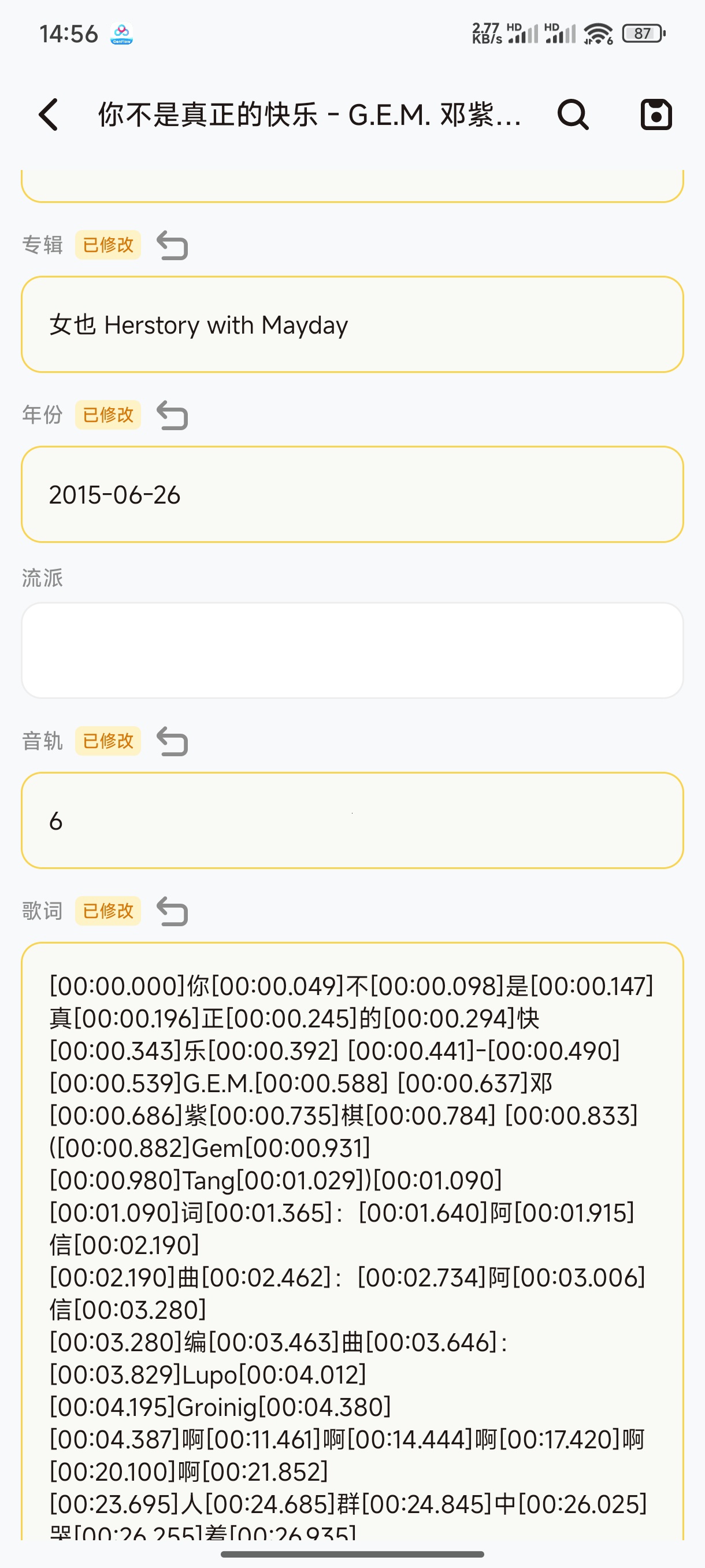Click the back arrow to exit tag editor
This screenshot has width=705, height=1568.
48,114
